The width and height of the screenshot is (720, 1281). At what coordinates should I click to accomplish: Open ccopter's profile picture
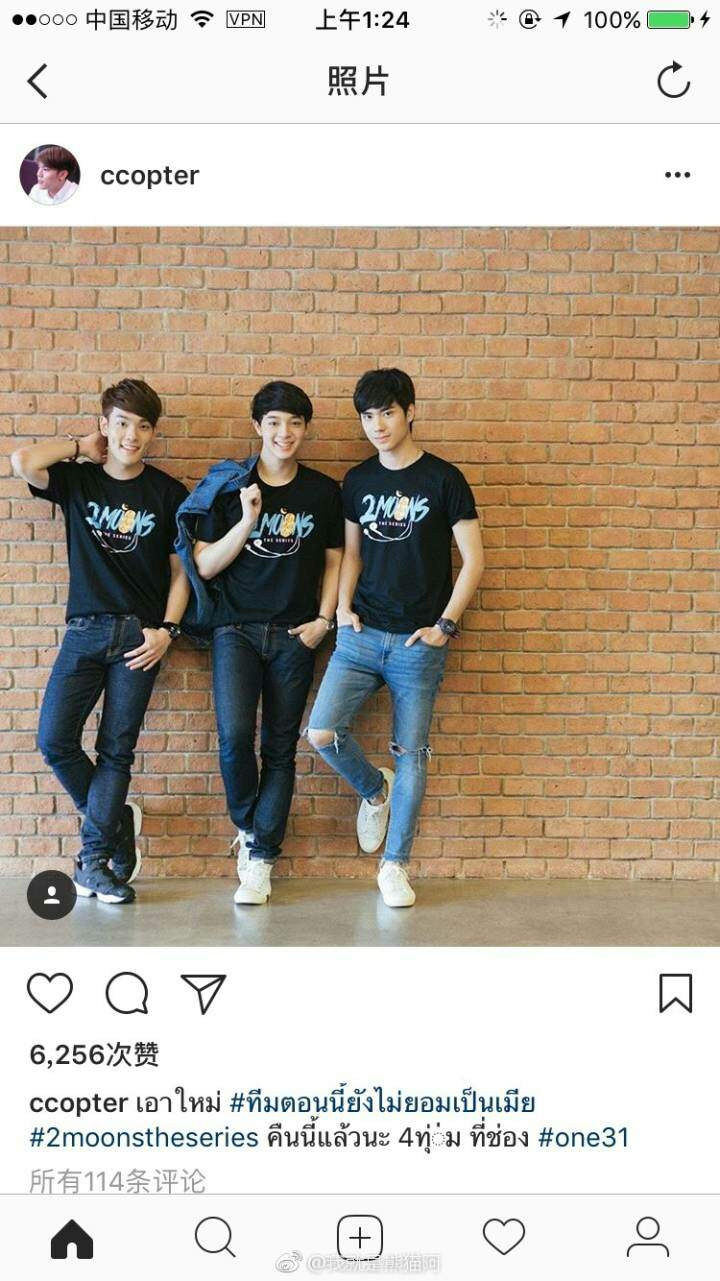pyautogui.click(x=49, y=175)
